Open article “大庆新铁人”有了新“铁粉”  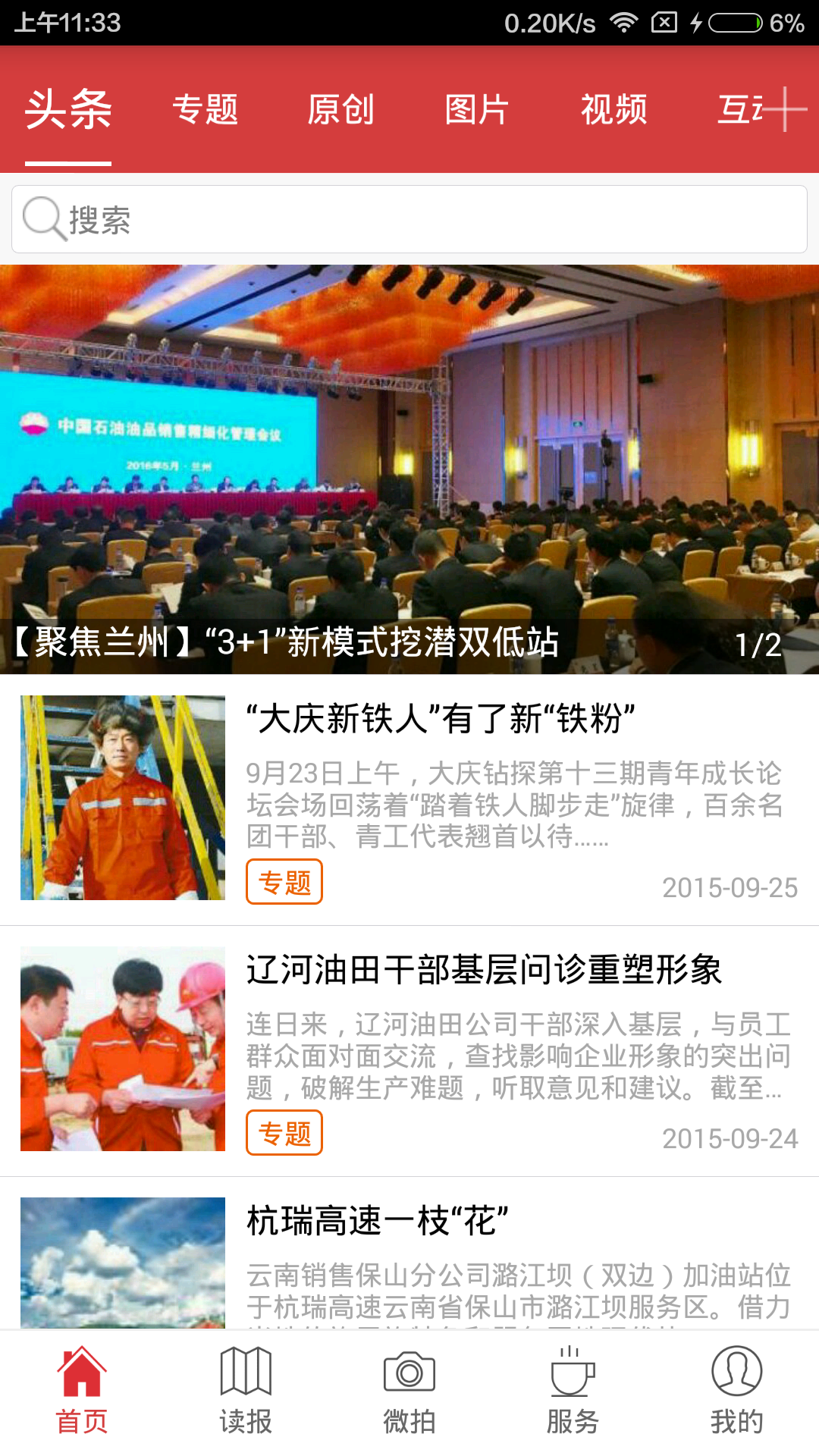441,719
